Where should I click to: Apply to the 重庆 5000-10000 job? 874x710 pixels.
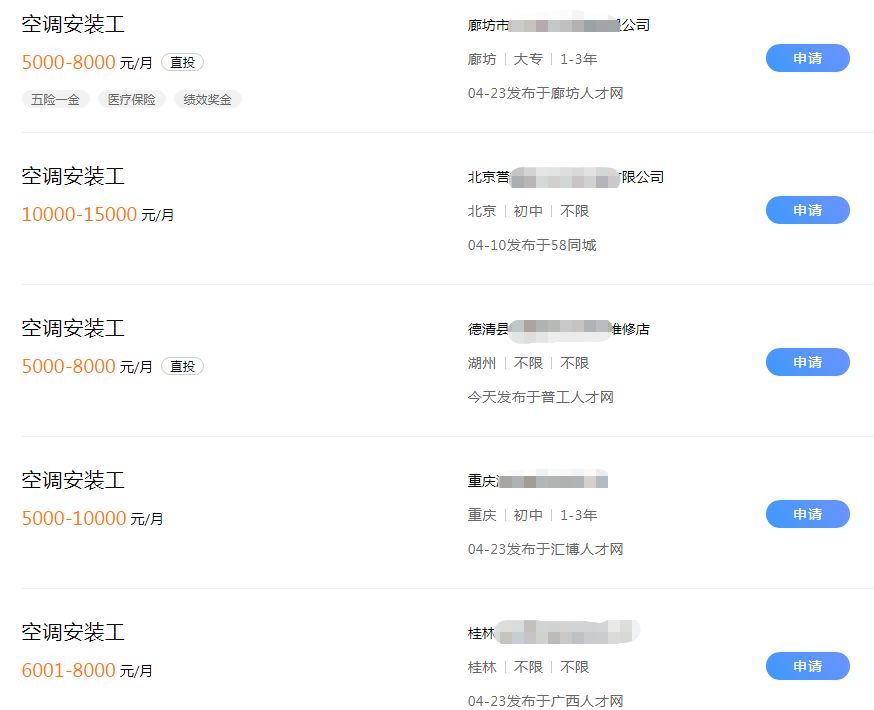pyautogui.click(x=807, y=514)
